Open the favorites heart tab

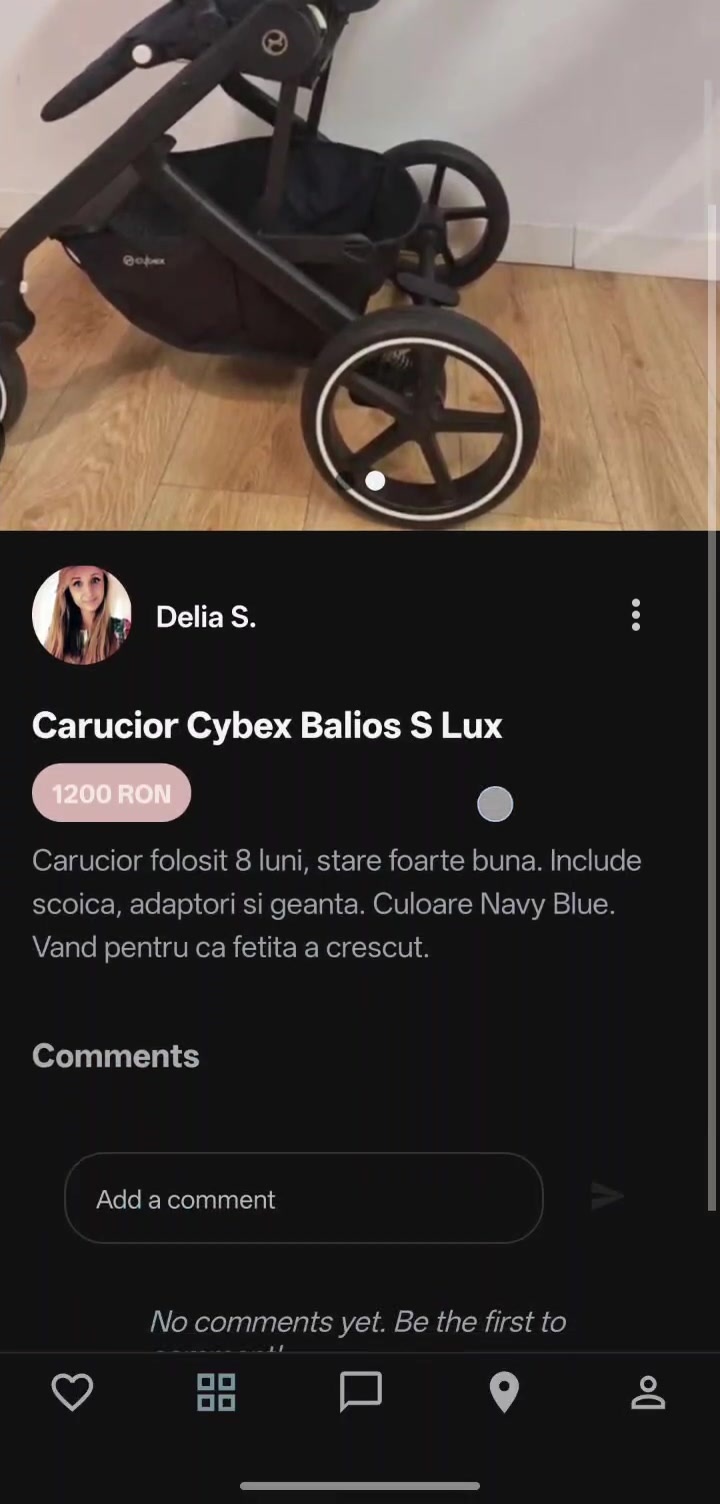pyautogui.click(x=72, y=1392)
